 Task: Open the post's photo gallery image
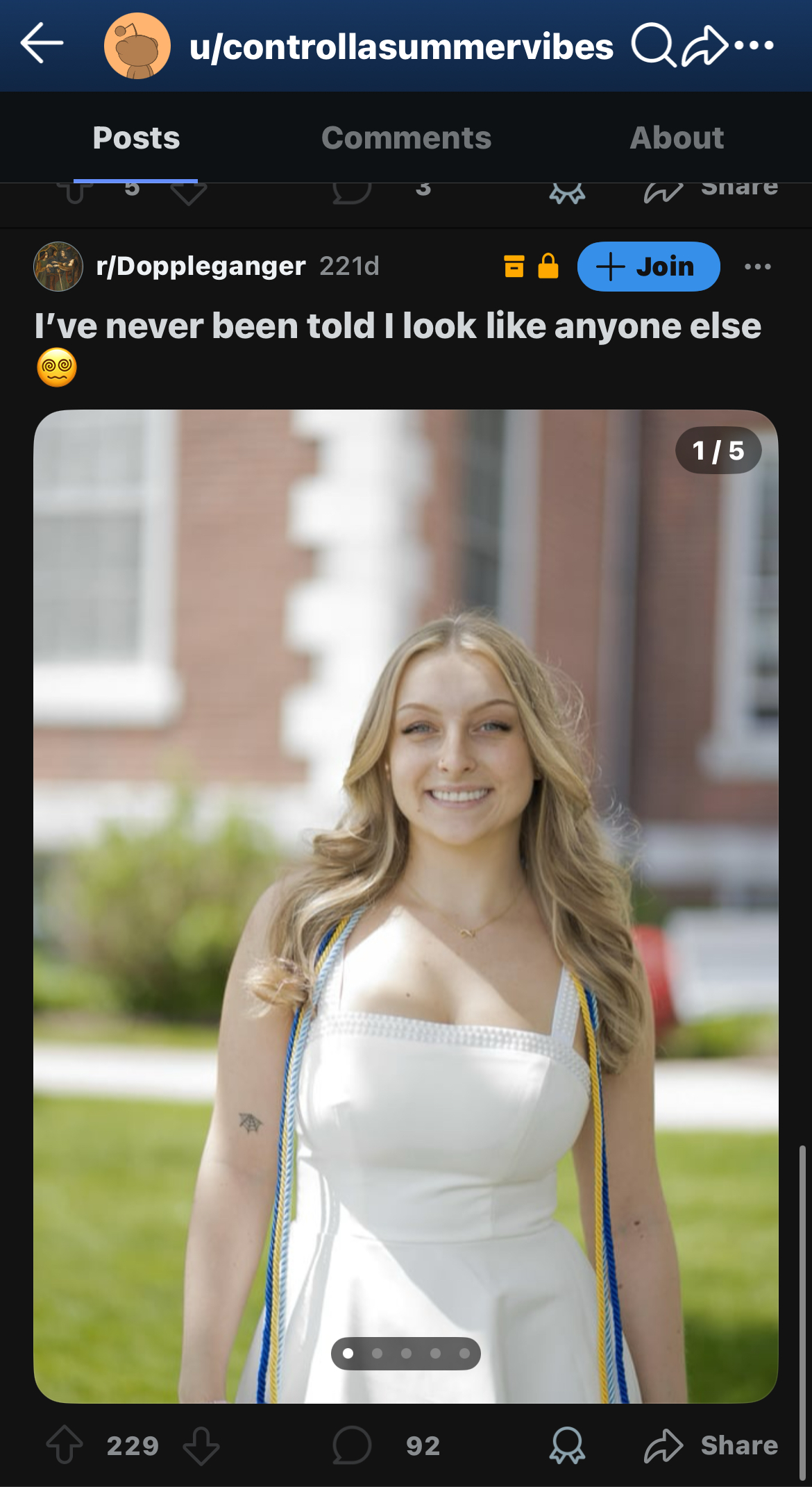(x=405, y=902)
